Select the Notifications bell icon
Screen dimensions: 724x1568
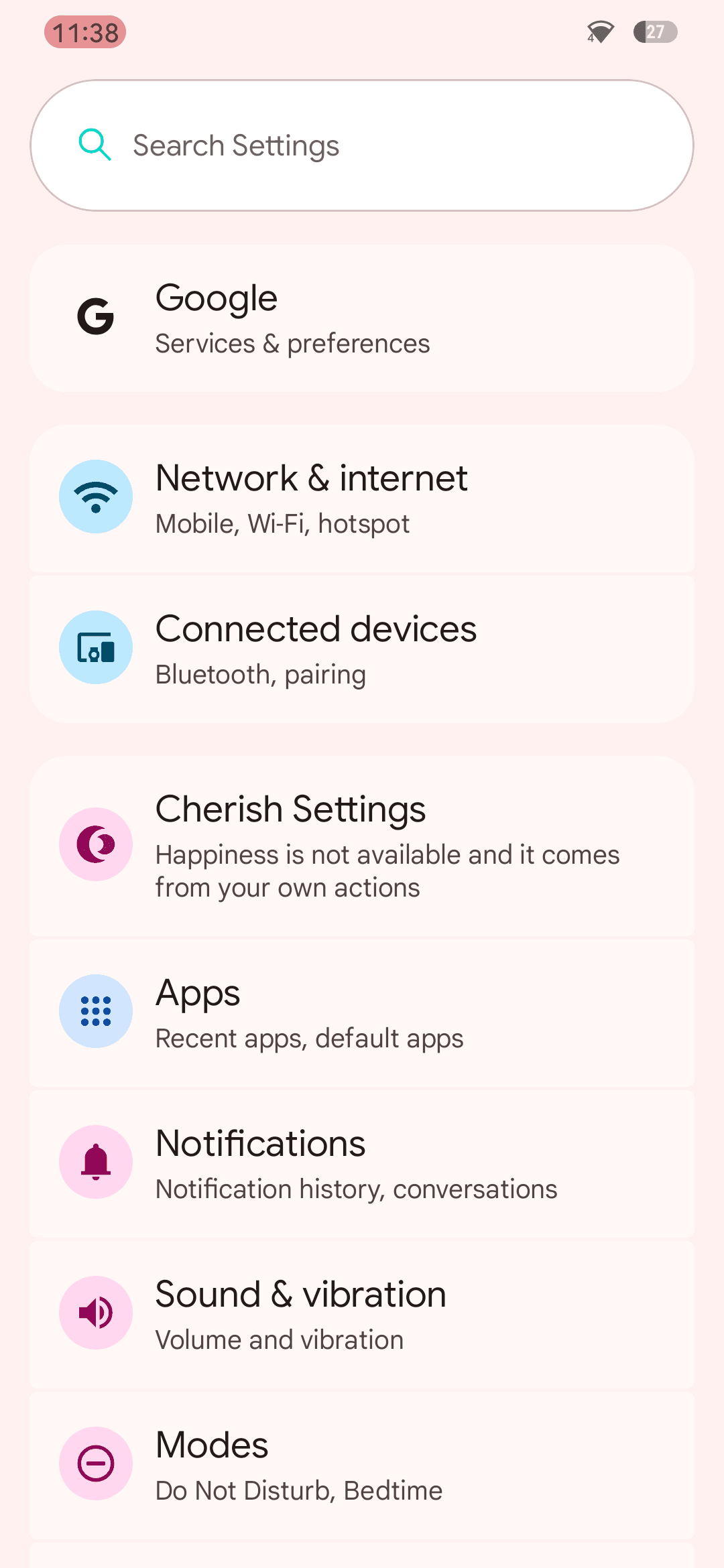click(95, 1161)
